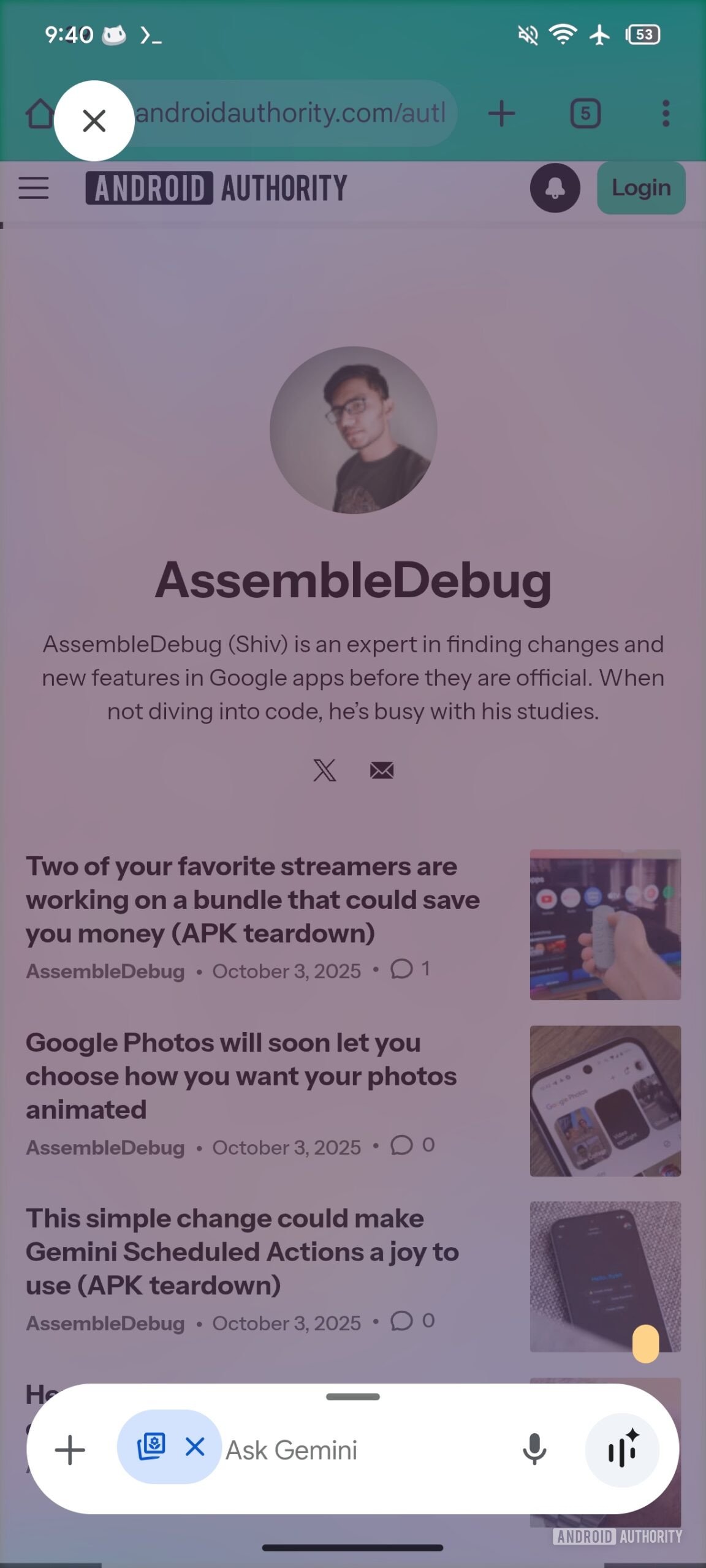Launch Gemini Live with the sparkle waveform button

622,1450
